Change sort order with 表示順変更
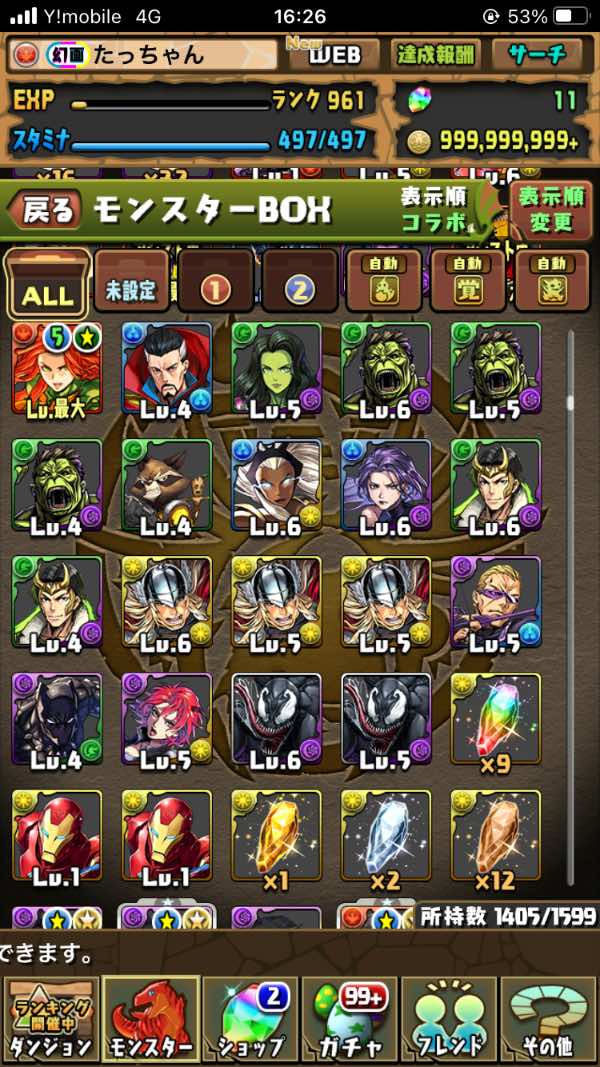Image resolution: width=600 pixels, height=1067 pixels. 552,209
